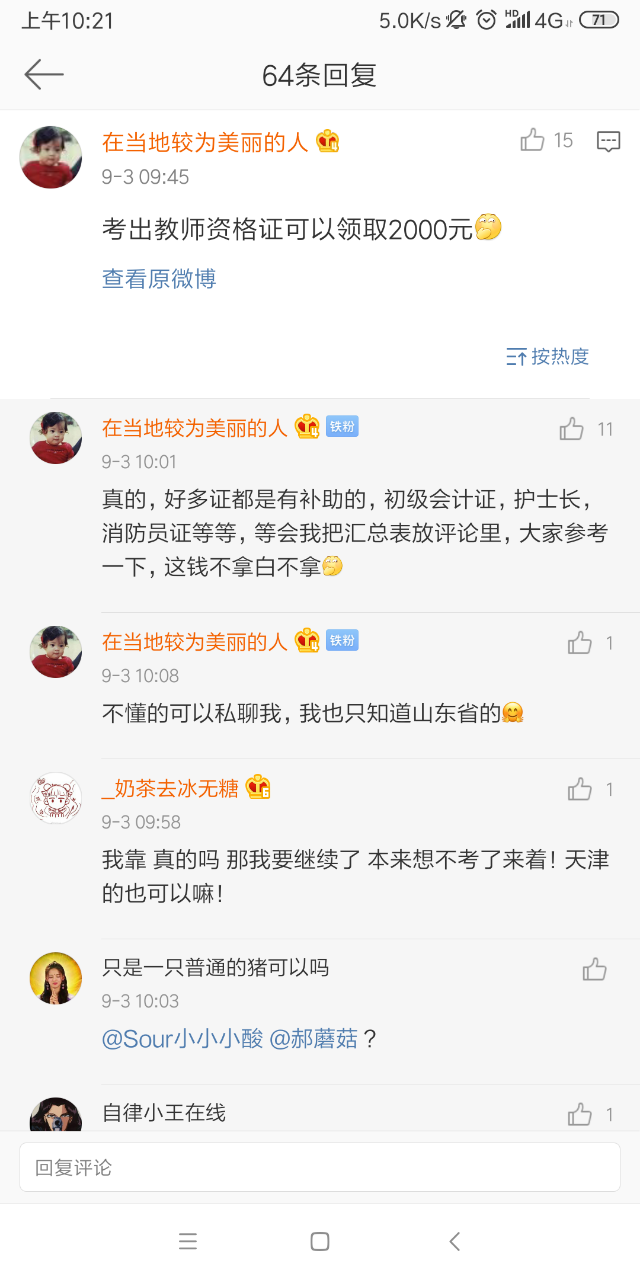Open 自律小王在线's profile name
640x1280 pixels.
tap(164, 1112)
